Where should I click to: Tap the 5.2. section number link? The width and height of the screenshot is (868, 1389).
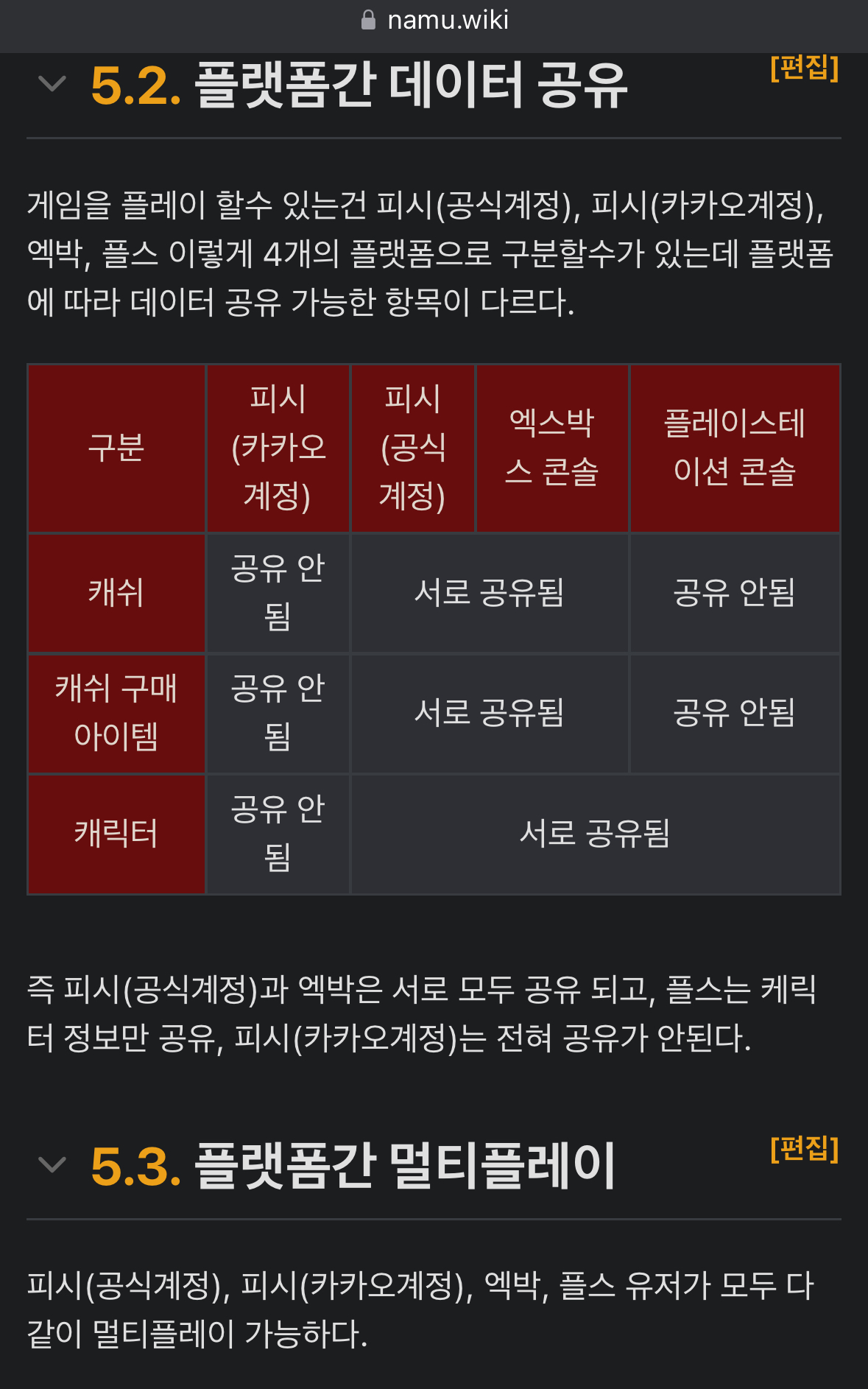point(135,86)
